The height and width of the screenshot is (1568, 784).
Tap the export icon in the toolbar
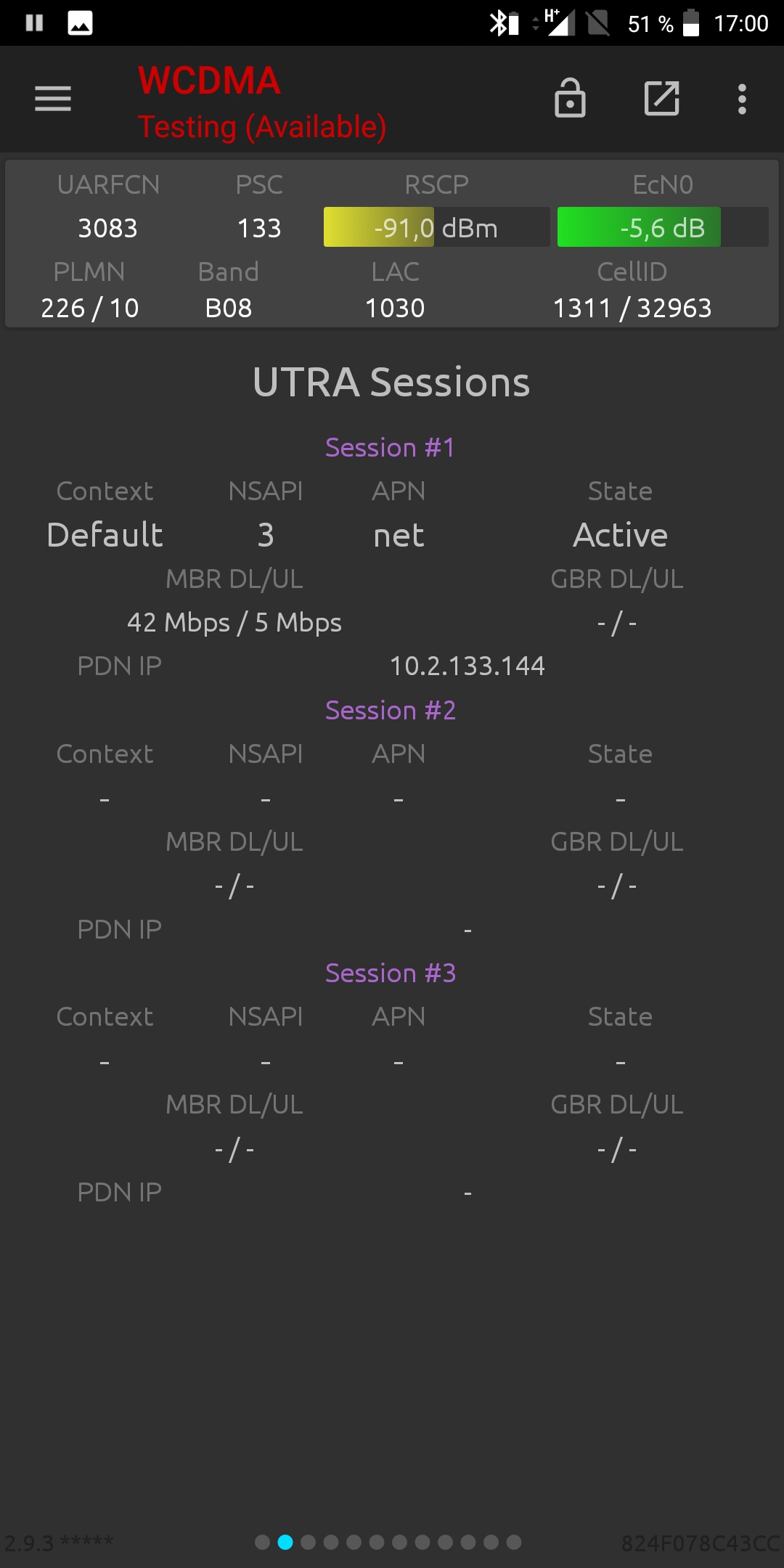pyautogui.click(x=662, y=98)
